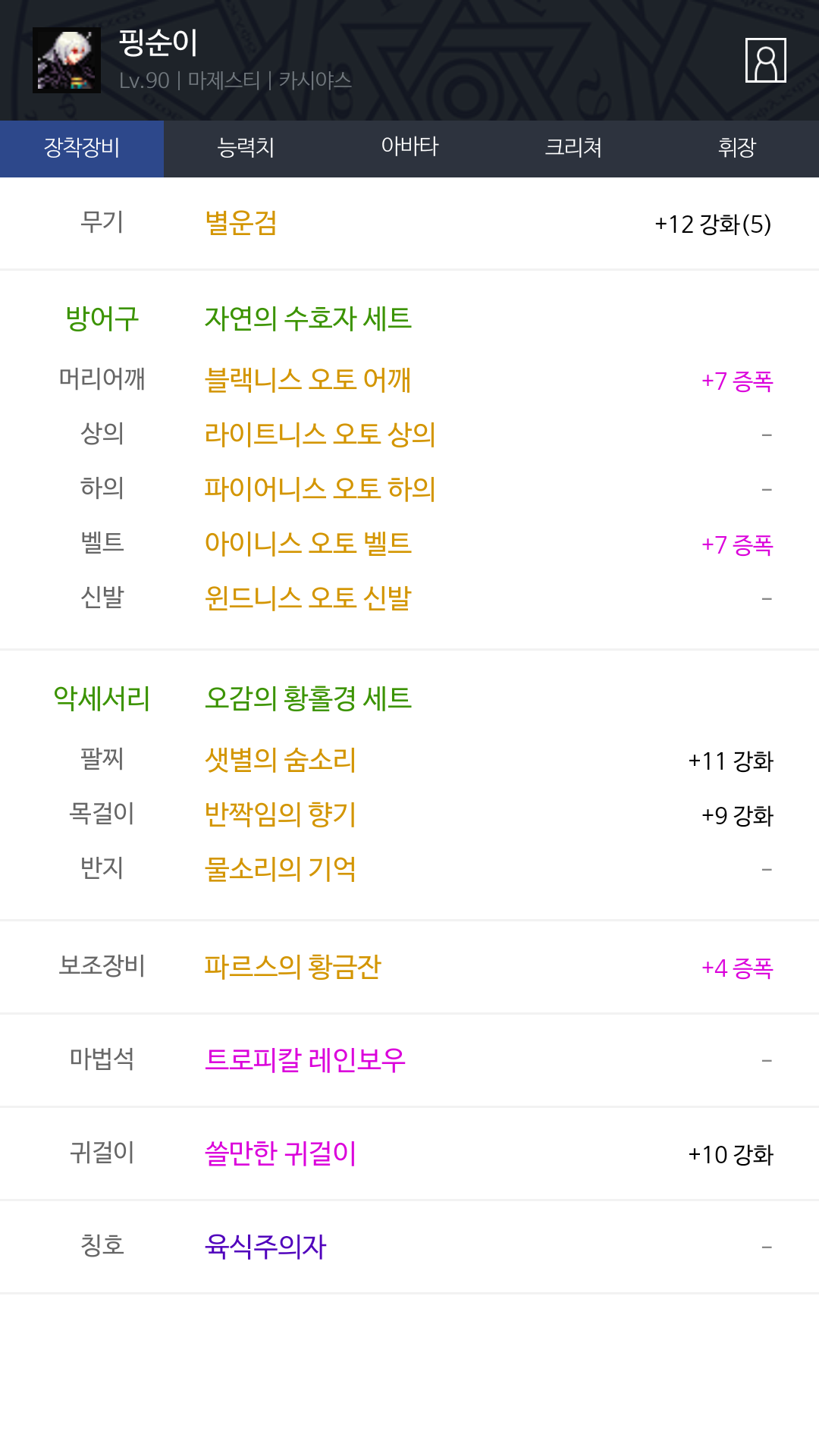Select the 장착장비 tab
Screen dimensions: 819x1456
pos(82,148)
